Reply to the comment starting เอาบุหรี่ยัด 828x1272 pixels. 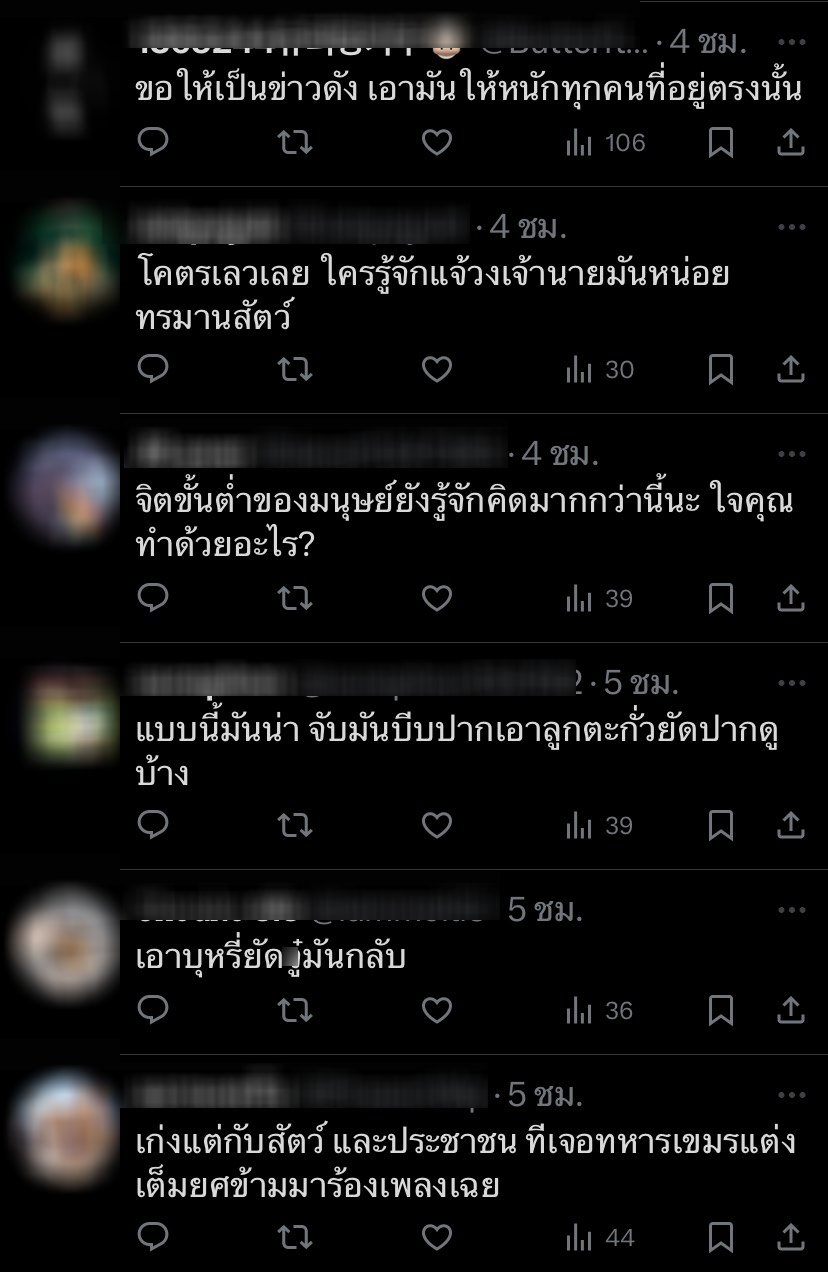click(x=152, y=1011)
